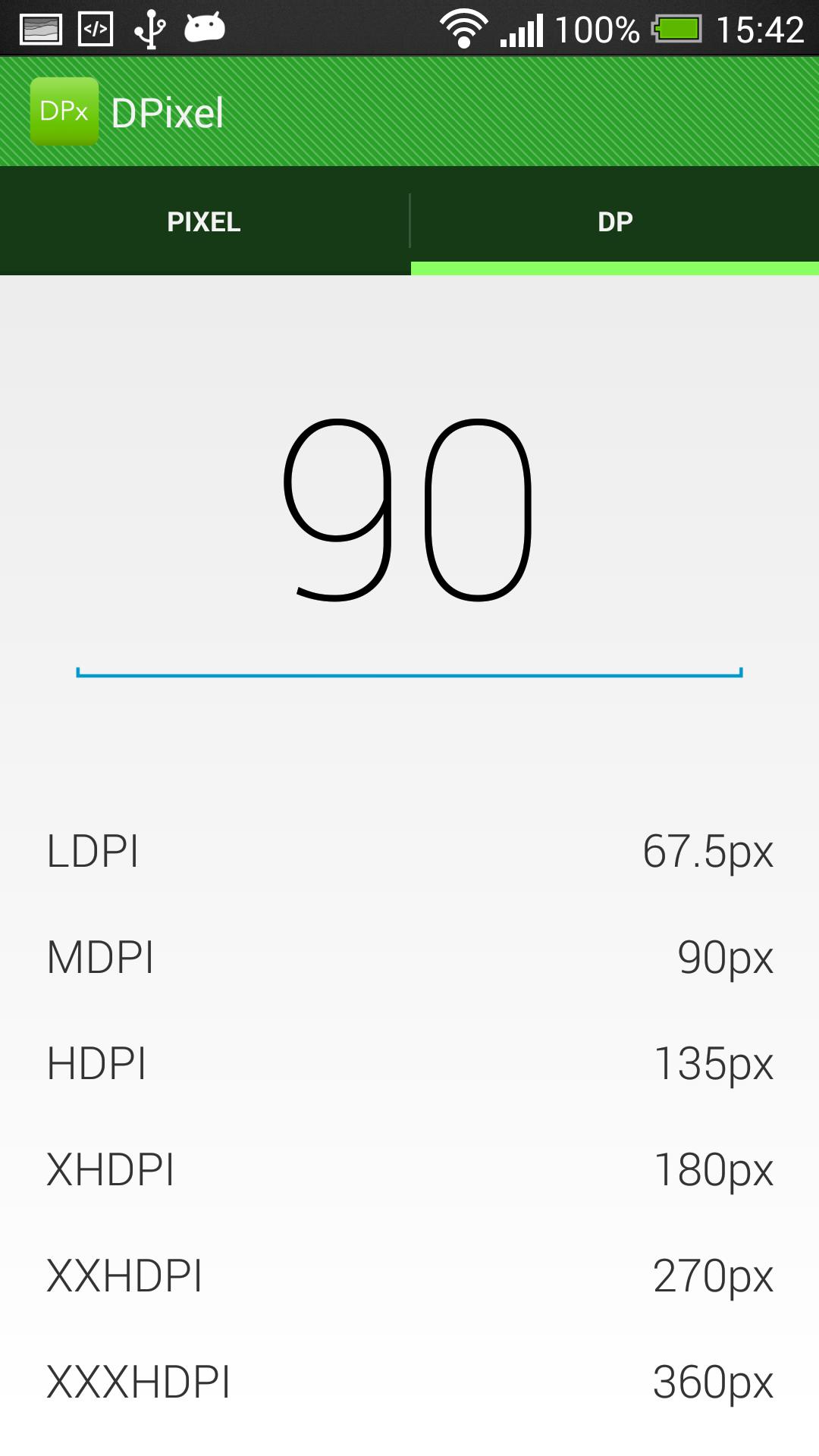
Task: Select the DP tab
Action: (614, 221)
